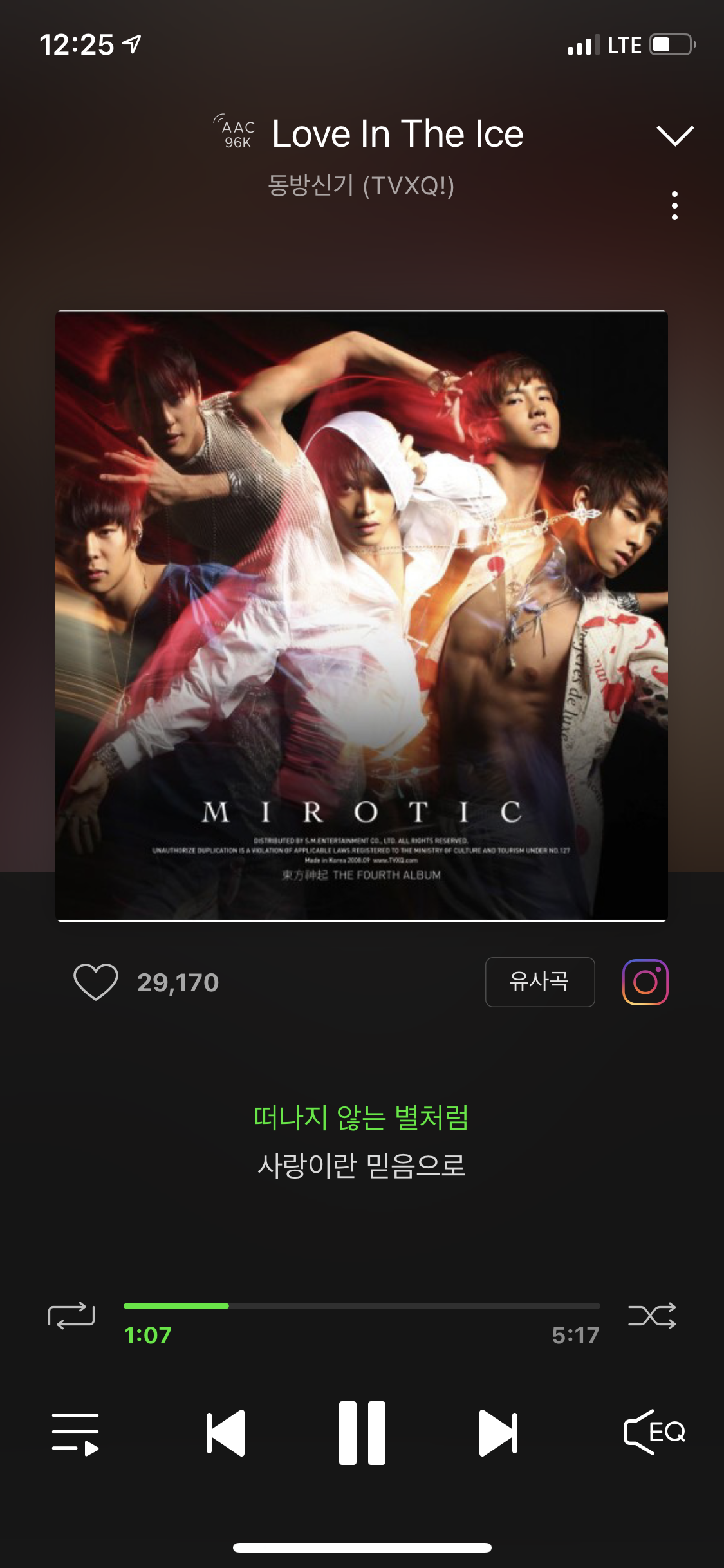Skip to the next track
Image resolution: width=724 pixels, height=1568 pixels.
pos(497,1433)
